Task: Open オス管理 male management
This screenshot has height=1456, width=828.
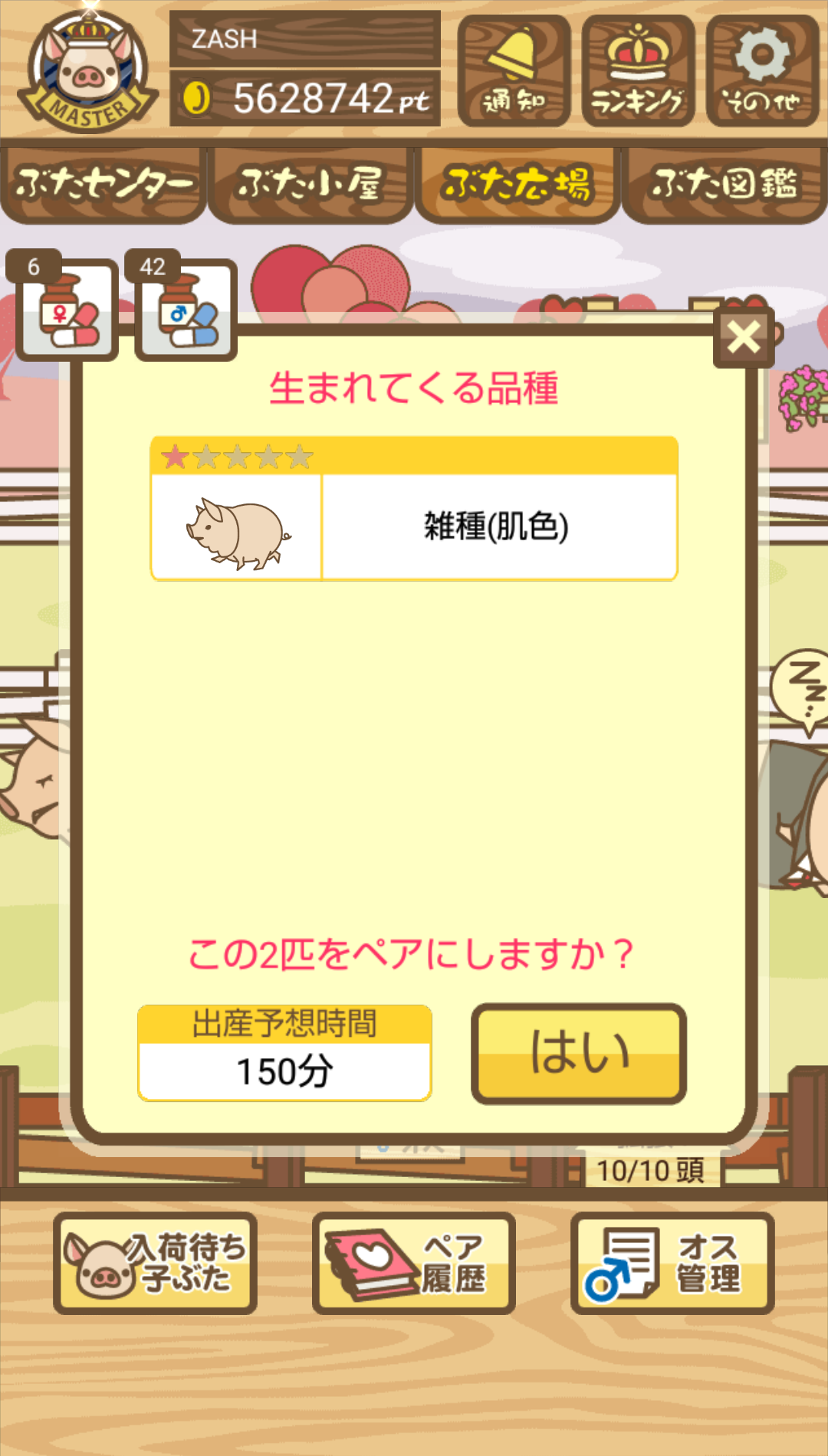Action: 672,1263
